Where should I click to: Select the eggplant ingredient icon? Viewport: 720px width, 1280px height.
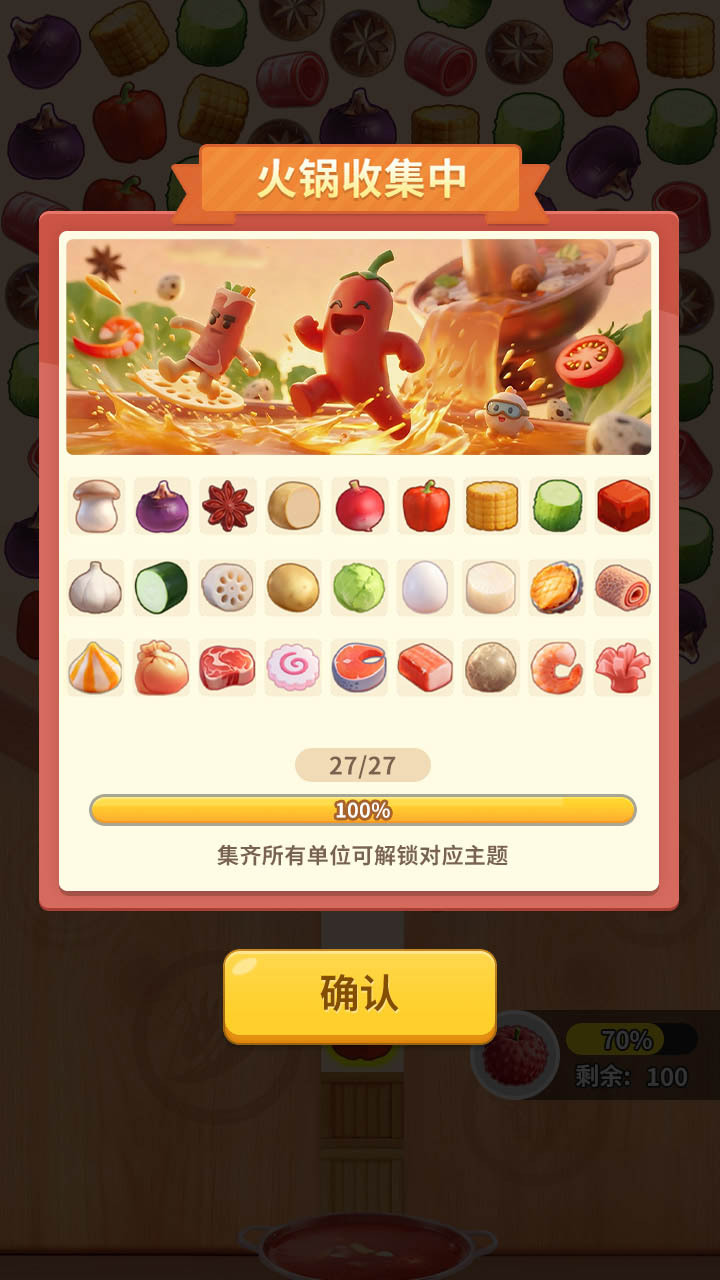161,506
